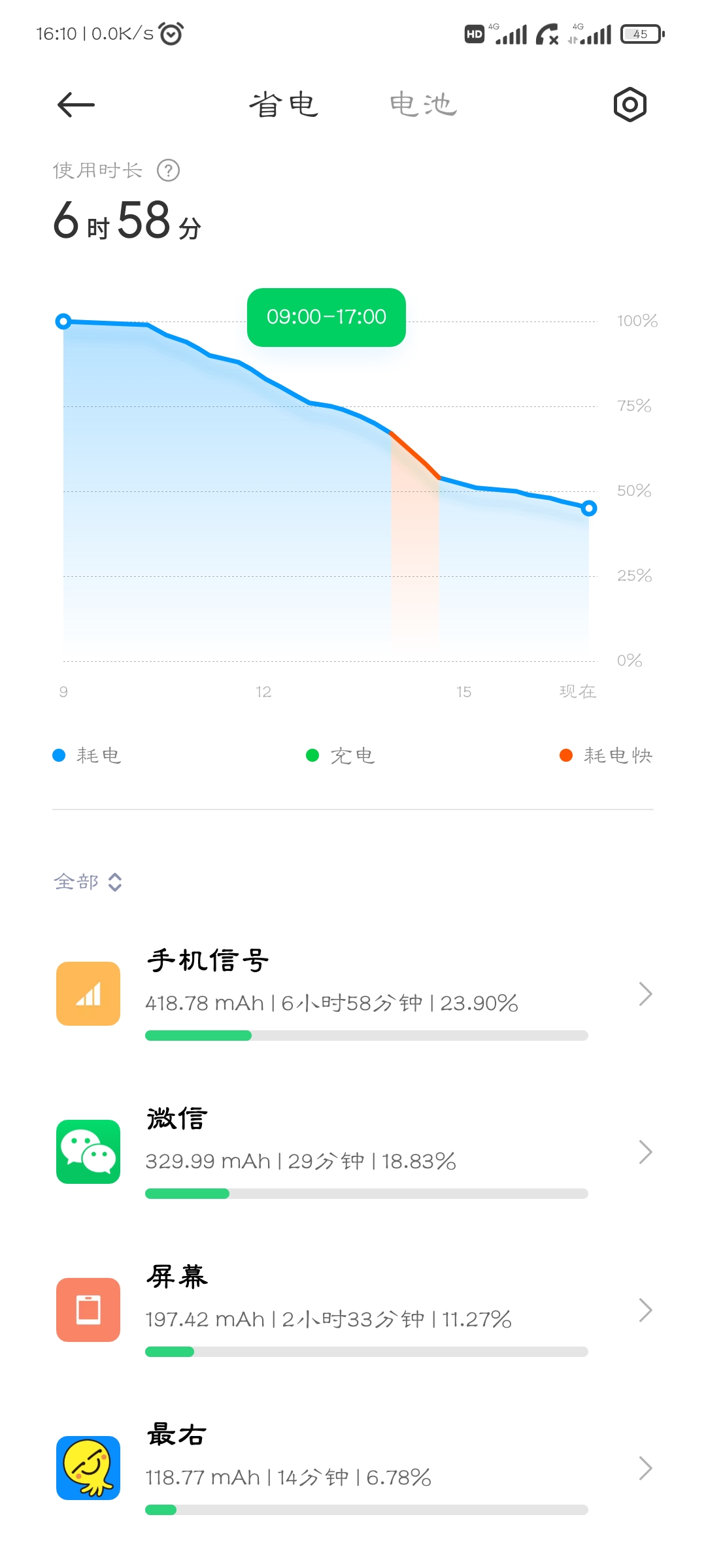Open 手机信号 power usage details

point(353,994)
